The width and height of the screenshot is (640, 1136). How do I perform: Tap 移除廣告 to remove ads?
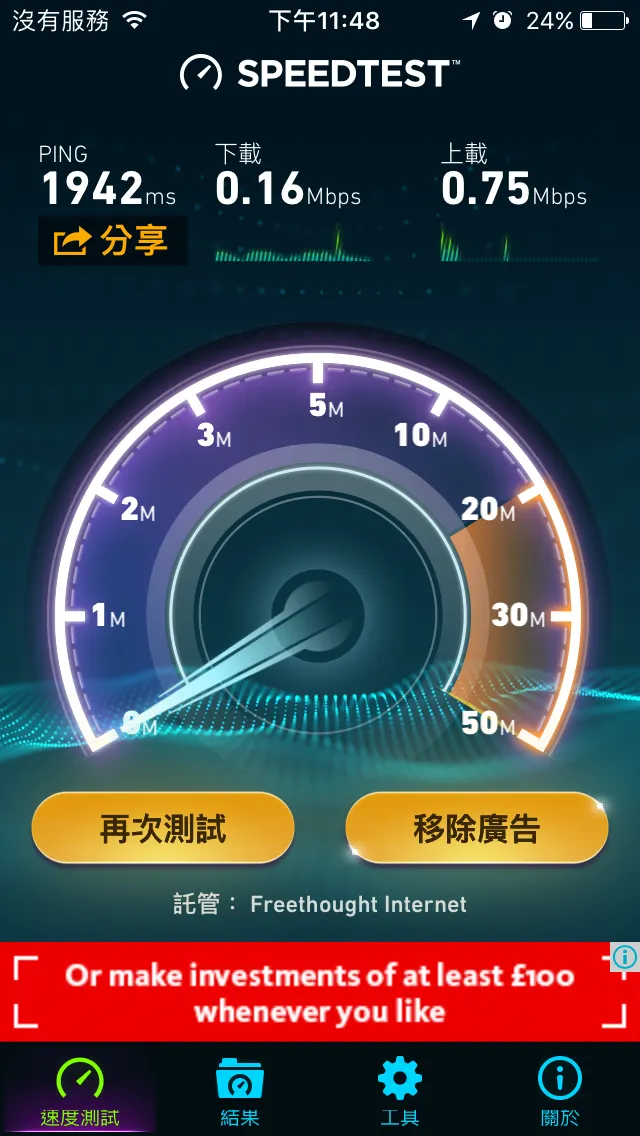[476, 829]
